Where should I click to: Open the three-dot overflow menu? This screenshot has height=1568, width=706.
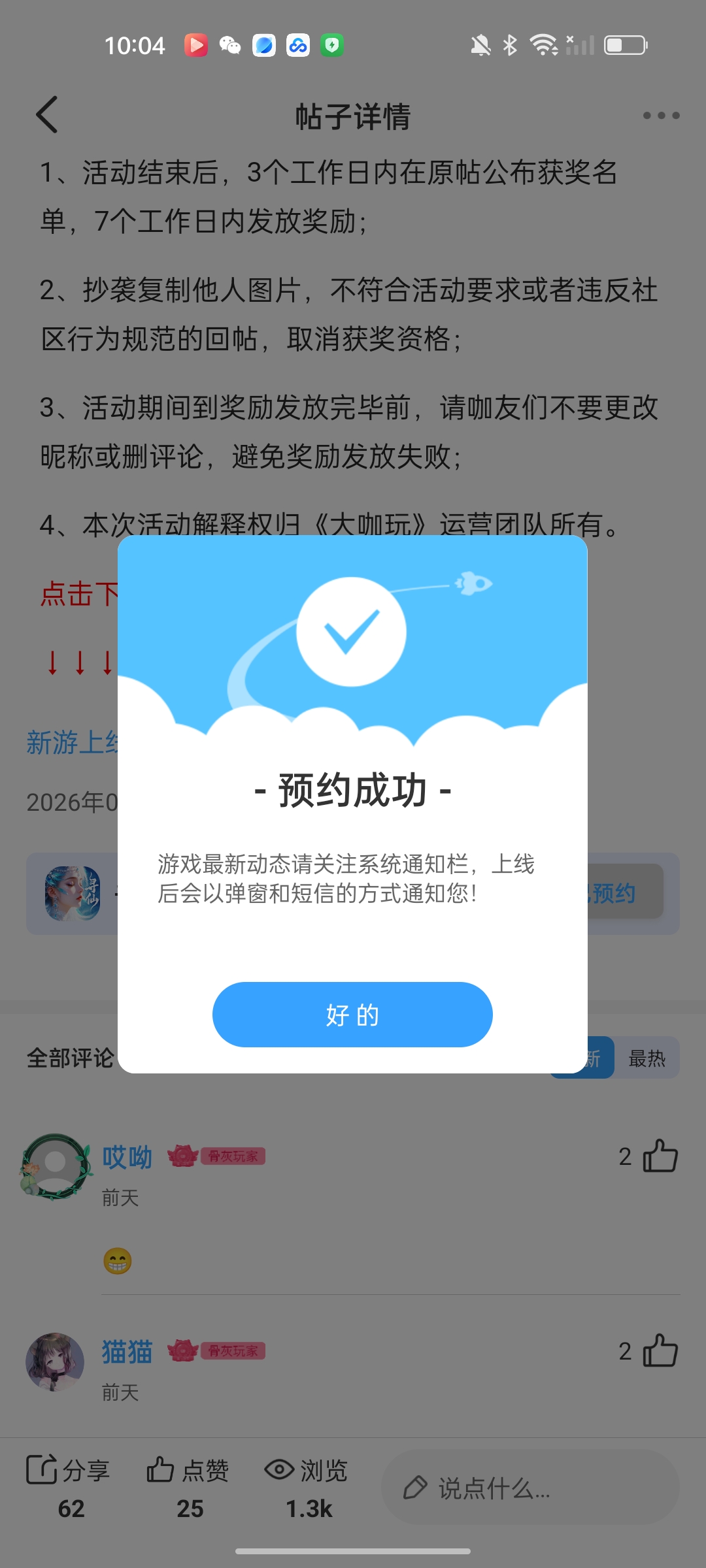tap(661, 116)
